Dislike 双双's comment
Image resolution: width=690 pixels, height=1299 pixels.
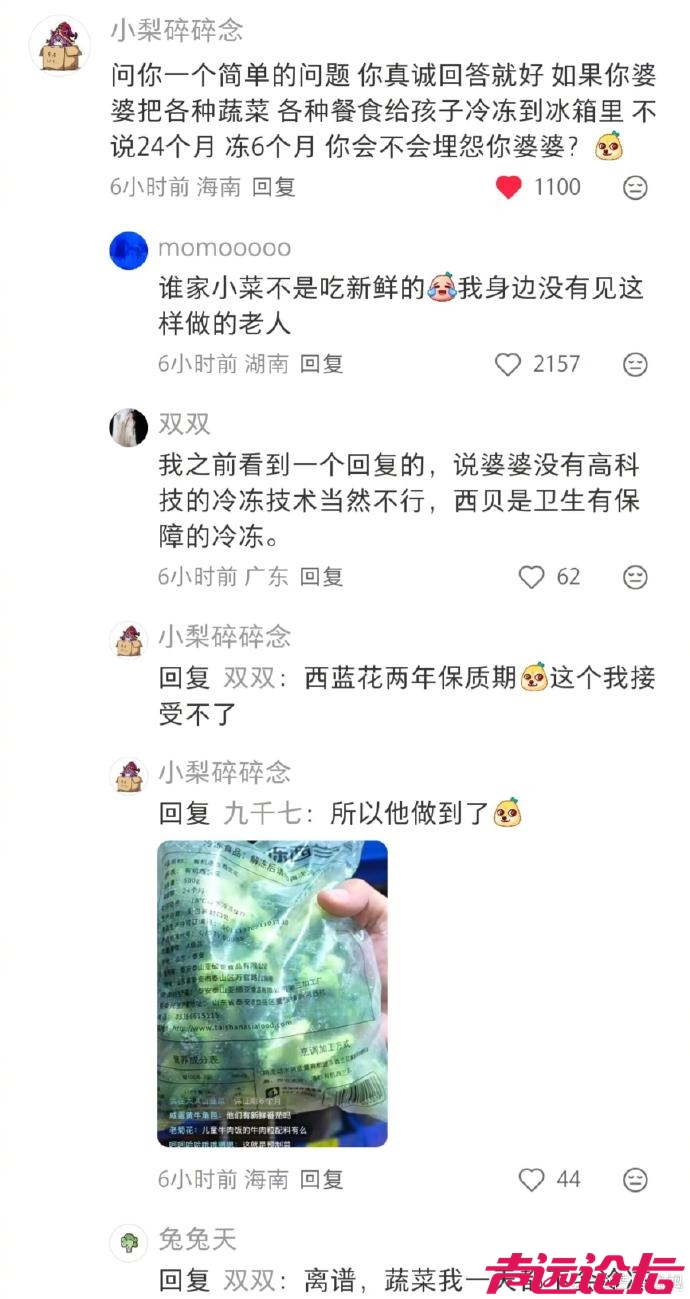(635, 577)
